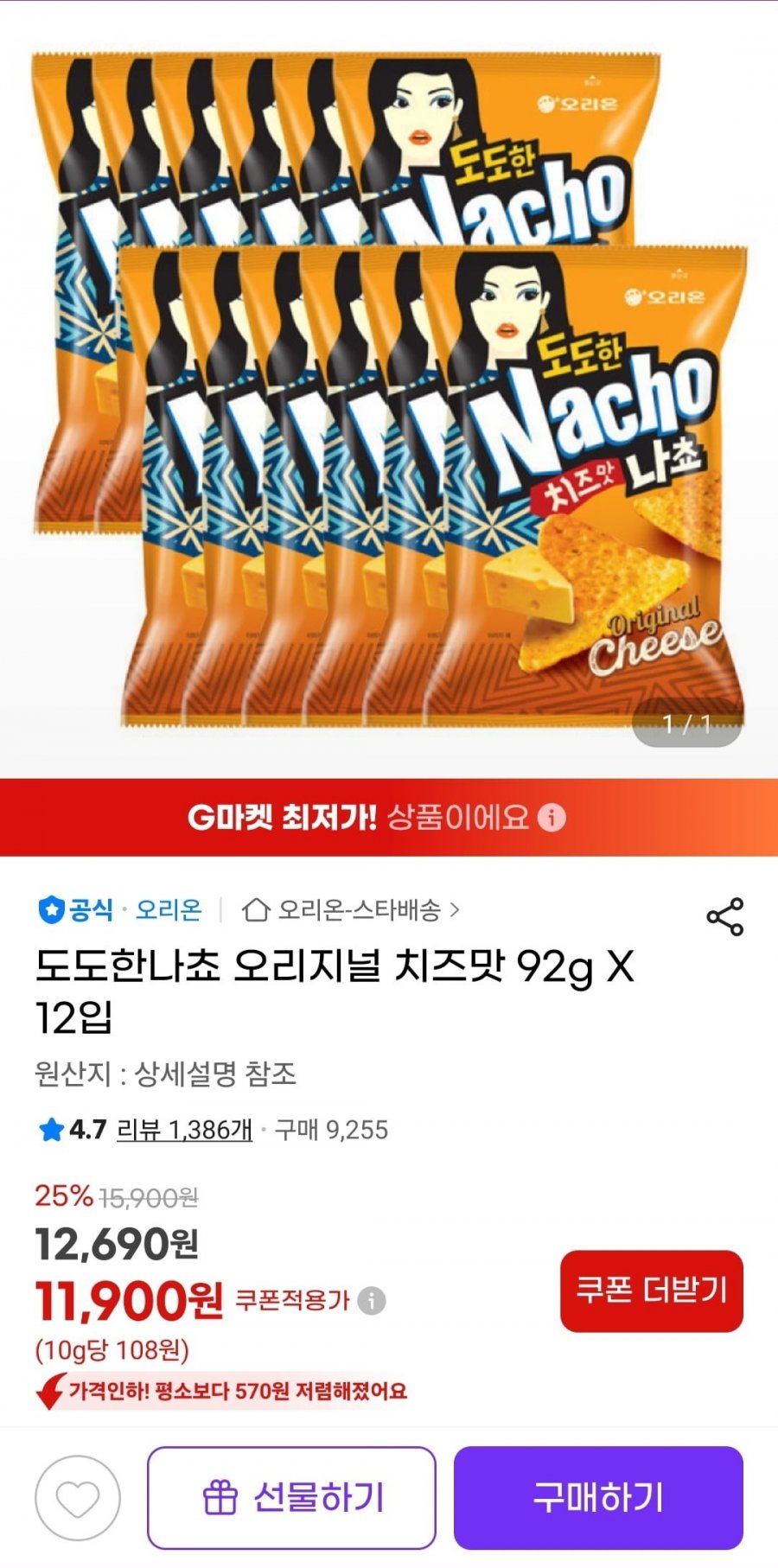
Task: Open the 공식 오리온 brand link
Action: [121, 909]
